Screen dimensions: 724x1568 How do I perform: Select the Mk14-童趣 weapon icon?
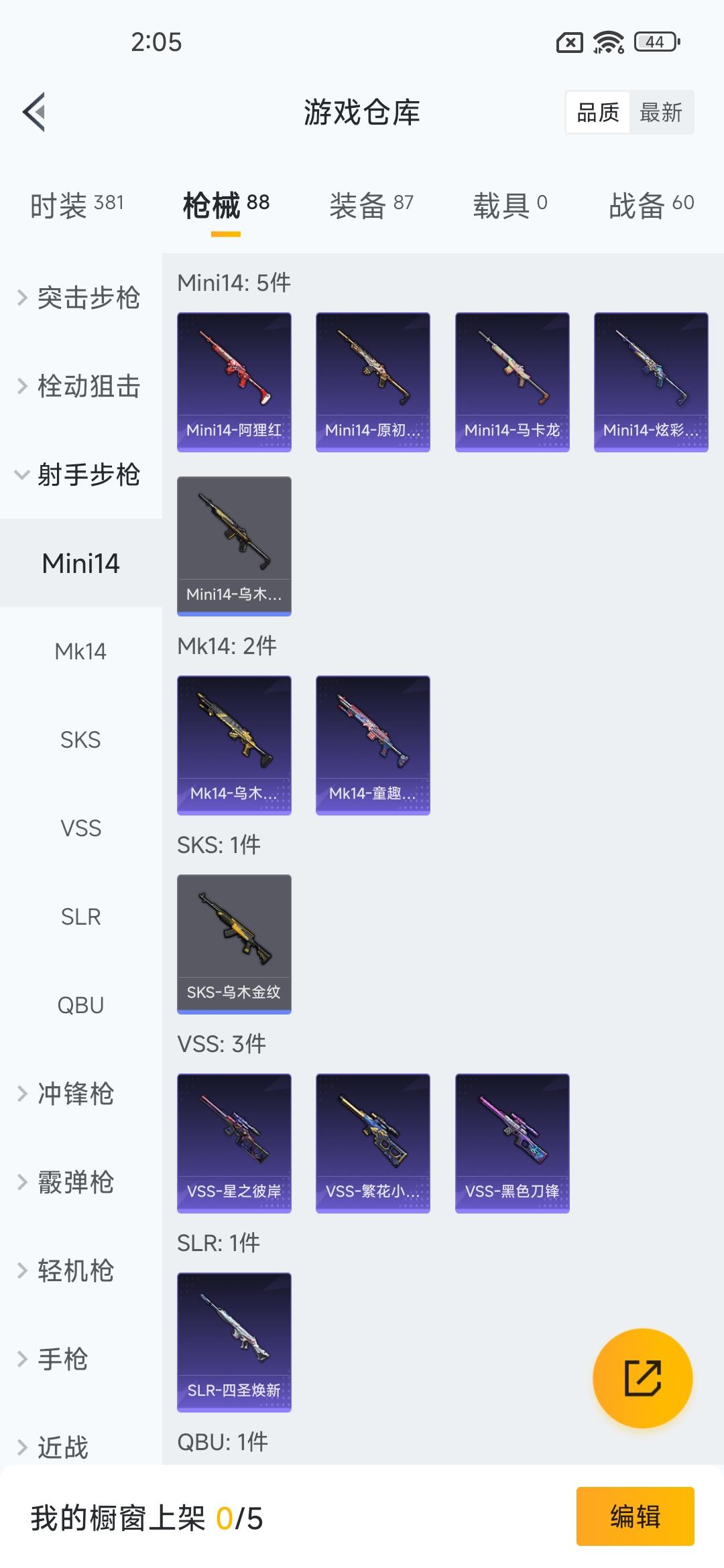tap(372, 744)
